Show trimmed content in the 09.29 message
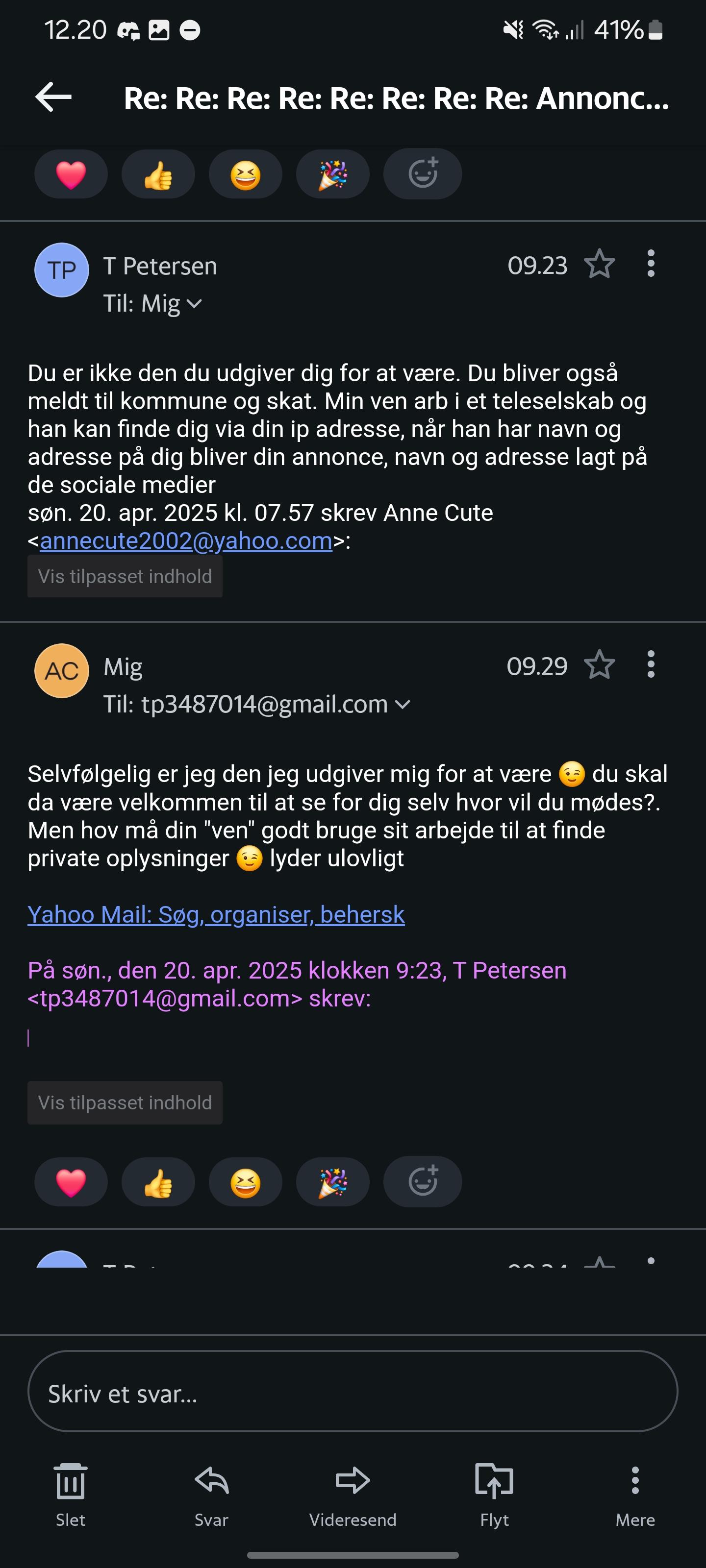706x1568 pixels. coord(125,1102)
